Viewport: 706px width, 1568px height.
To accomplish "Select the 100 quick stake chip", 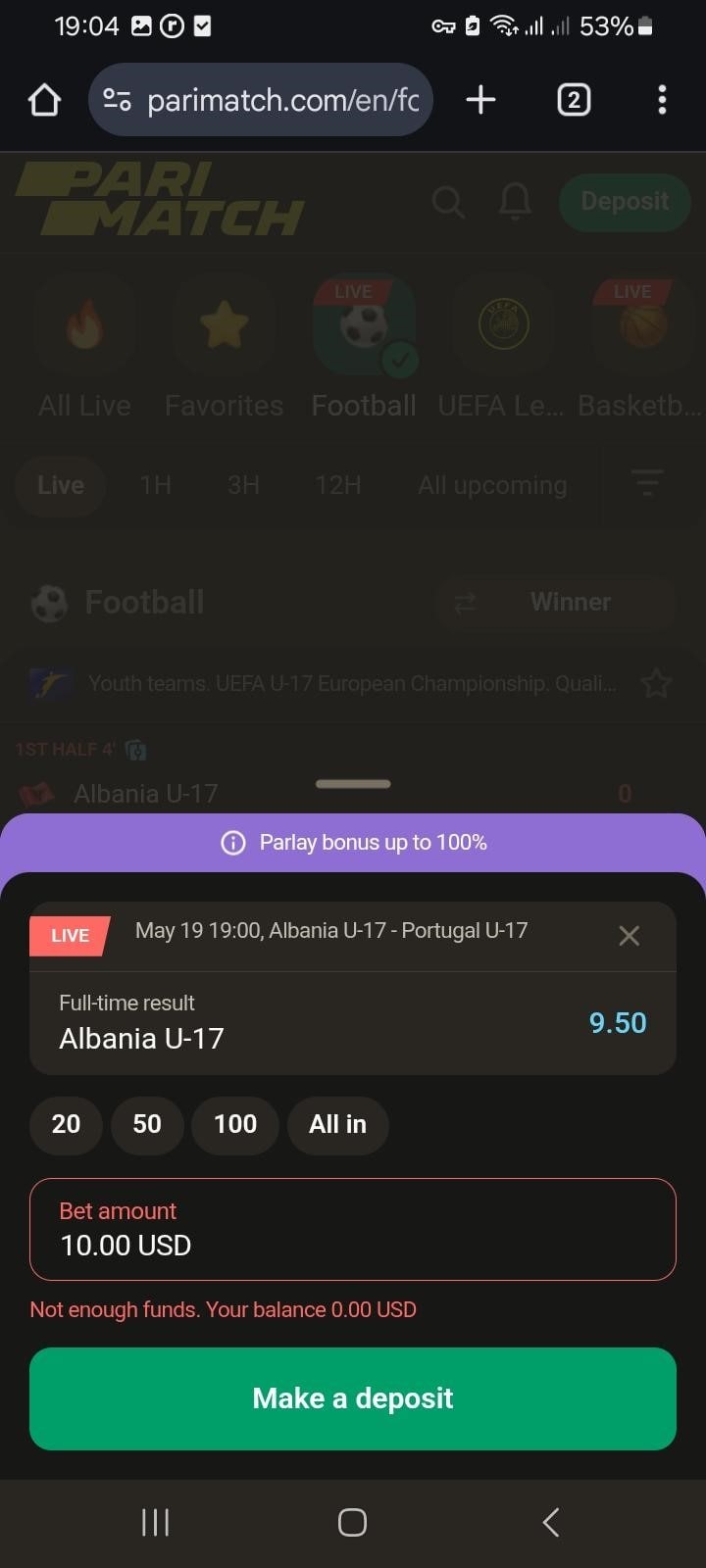I will tap(235, 1124).
